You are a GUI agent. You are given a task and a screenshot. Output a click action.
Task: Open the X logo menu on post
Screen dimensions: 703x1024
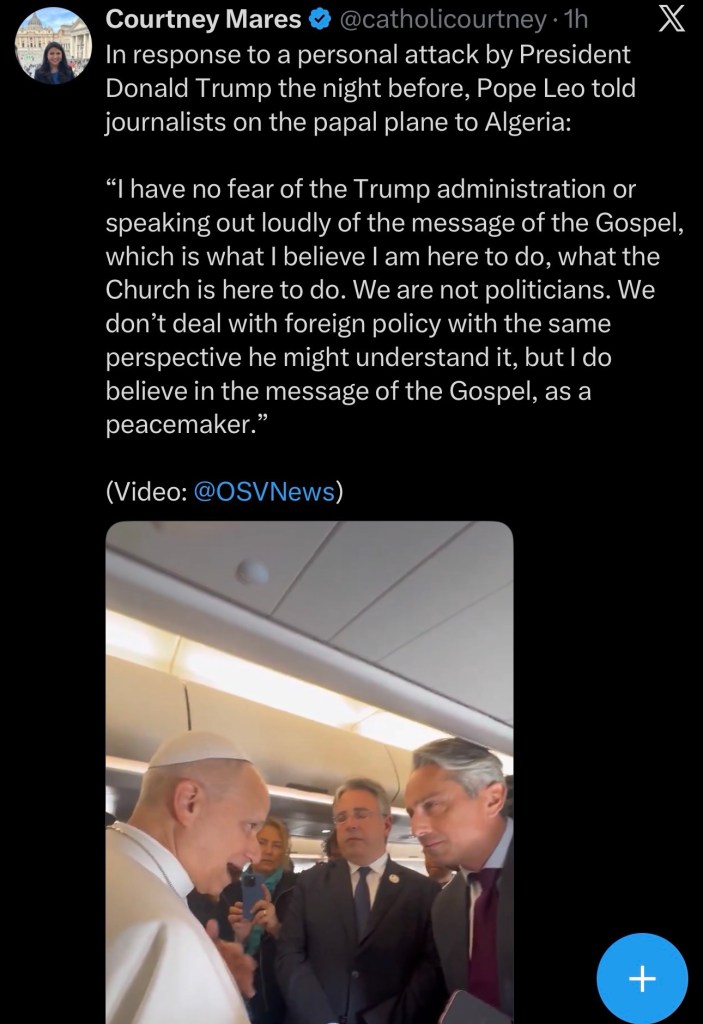[673, 19]
